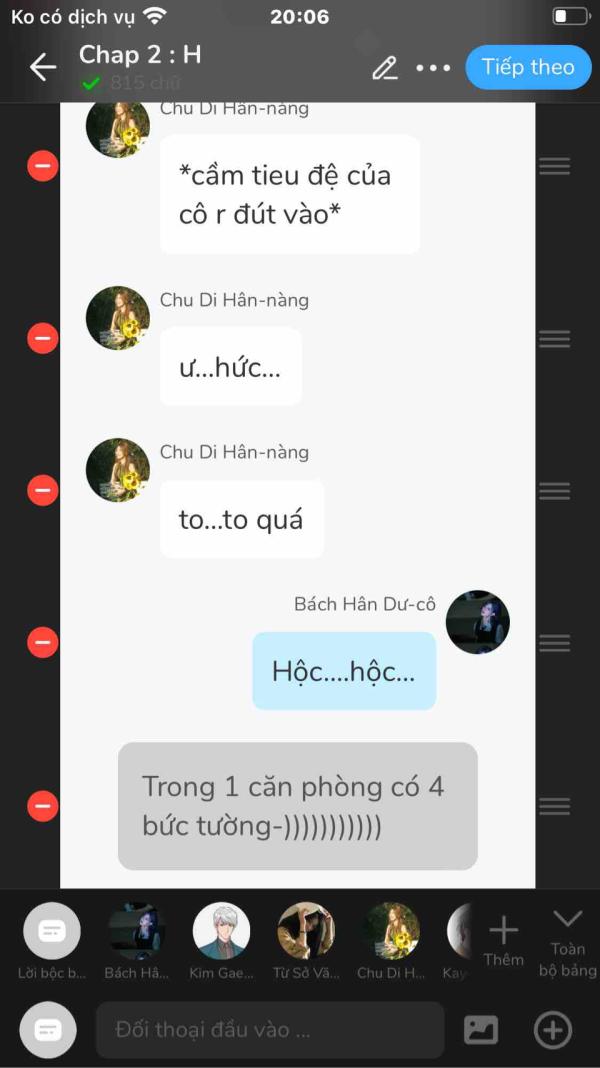Screen dimensions: 600x1068
Task: Insert an image with the picture icon
Action: pyautogui.click(x=481, y=1029)
